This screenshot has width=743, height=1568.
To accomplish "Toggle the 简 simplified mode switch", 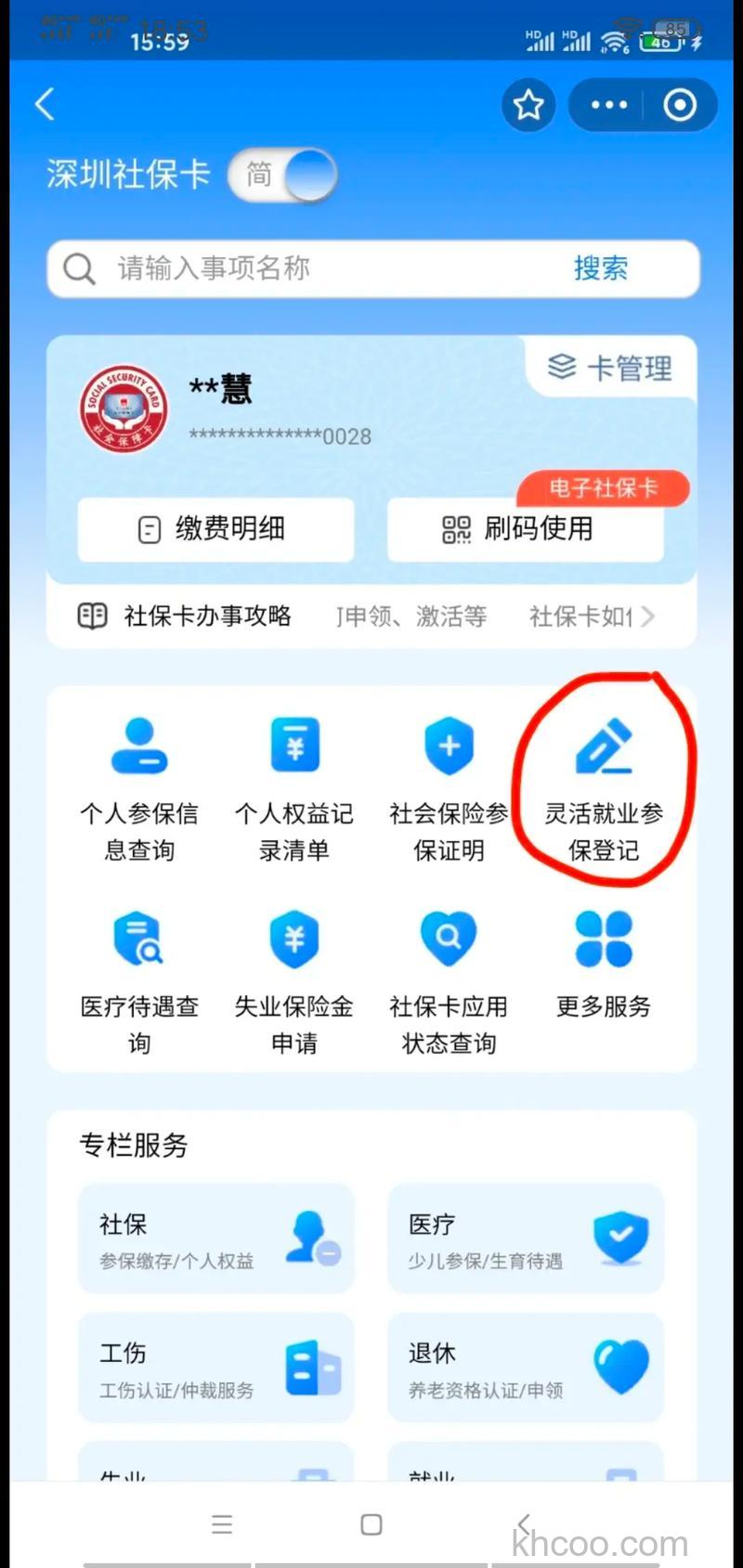I will tap(281, 175).
